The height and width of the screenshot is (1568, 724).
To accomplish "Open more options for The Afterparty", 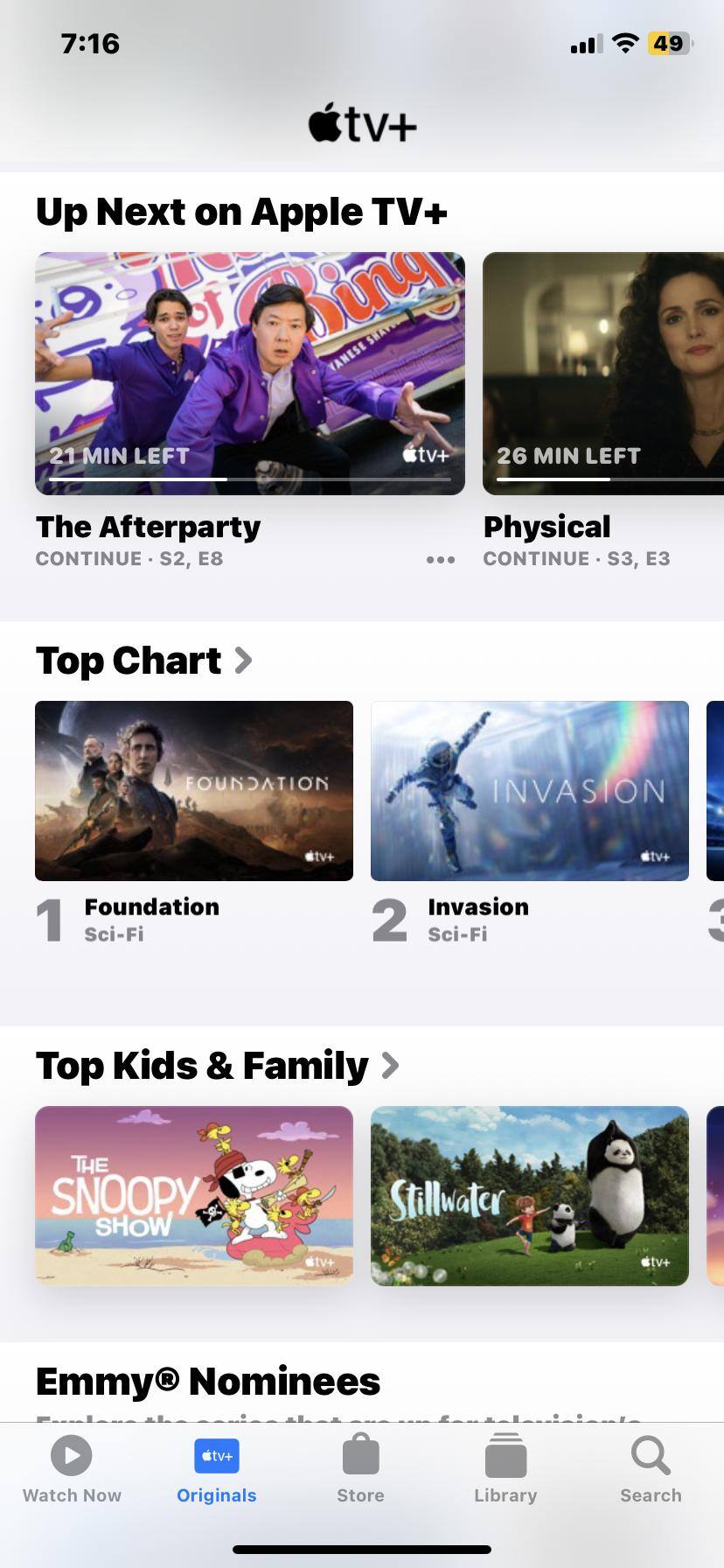I will pos(440,560).
